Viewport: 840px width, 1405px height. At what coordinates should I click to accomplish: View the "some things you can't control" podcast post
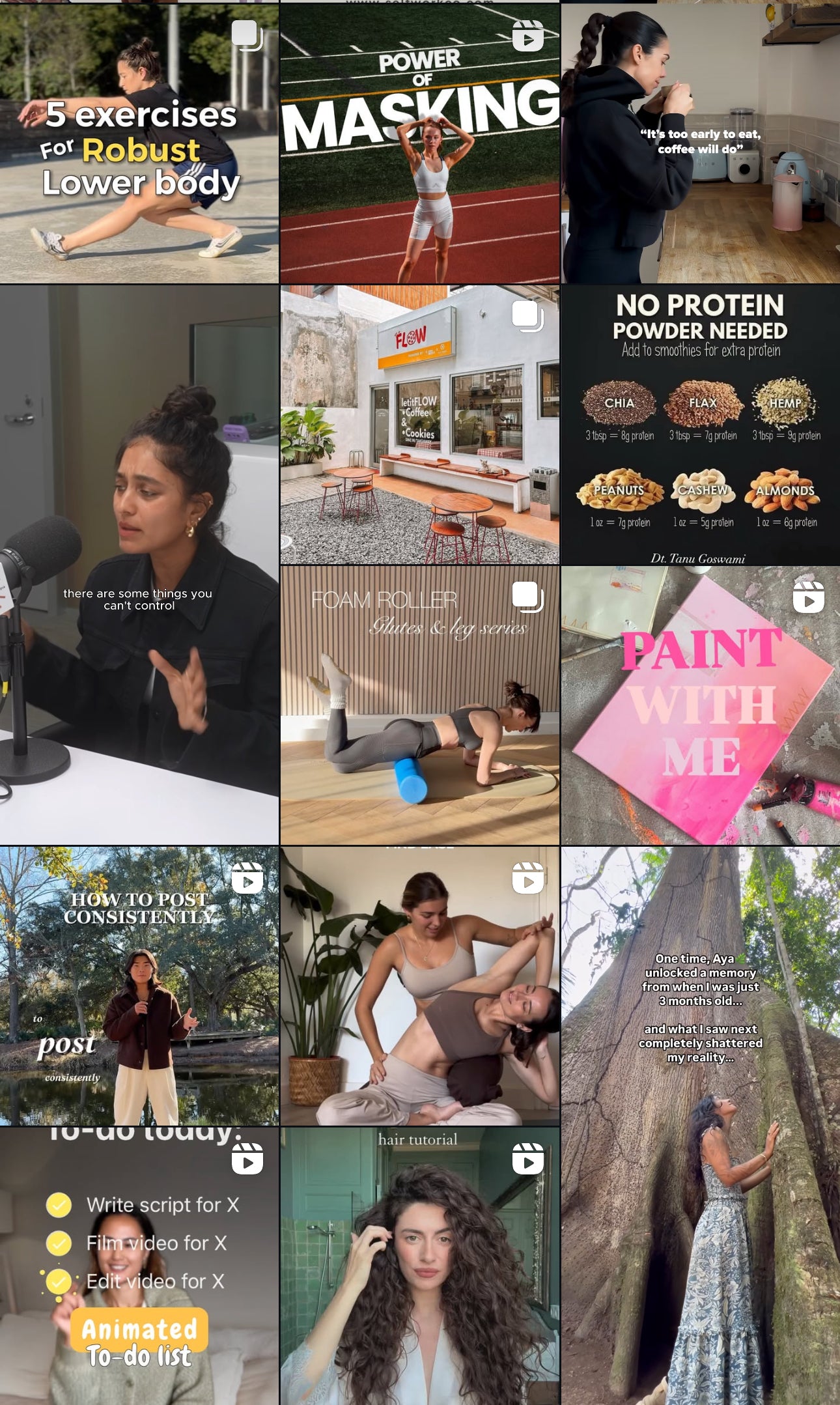point(139,565)
